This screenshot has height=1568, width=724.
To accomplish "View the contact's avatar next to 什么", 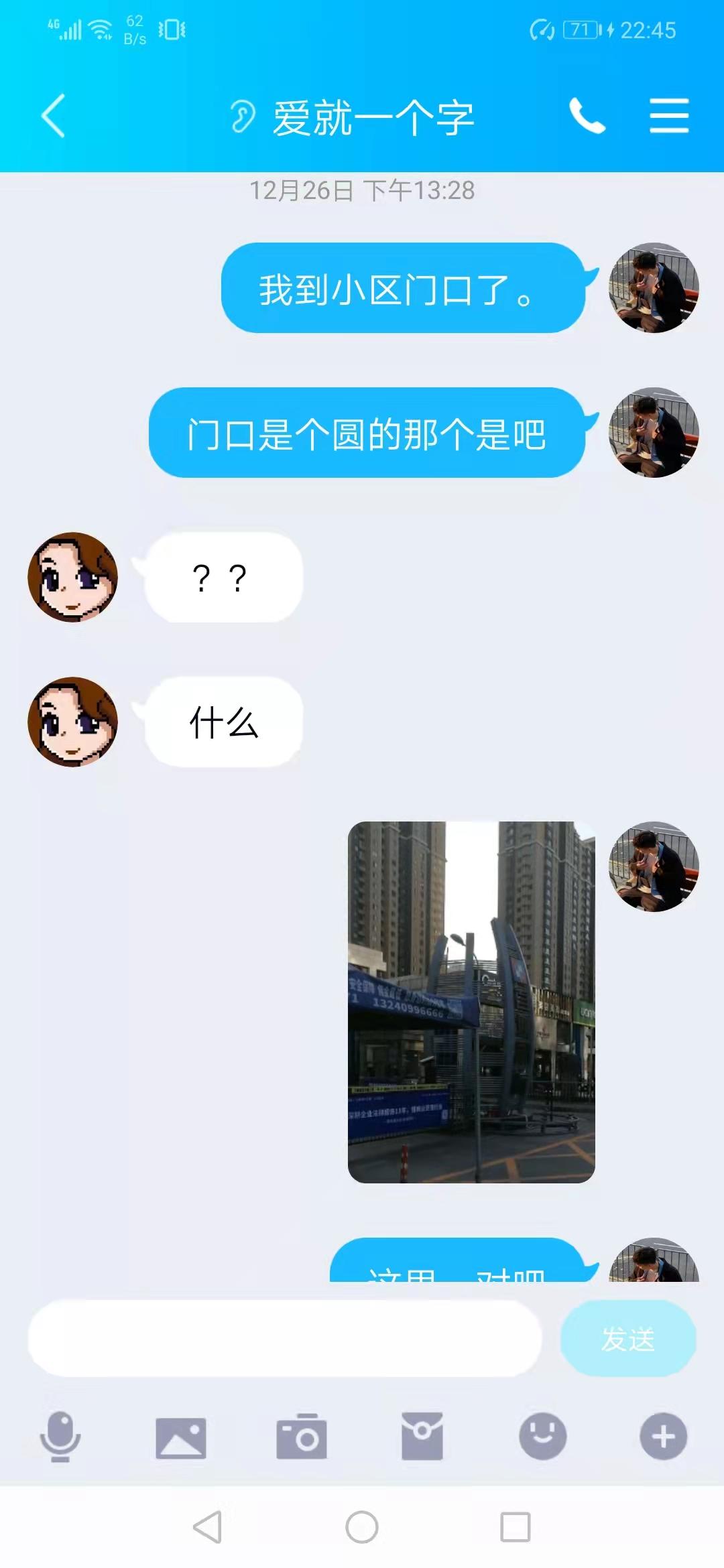I will (72, 722).
